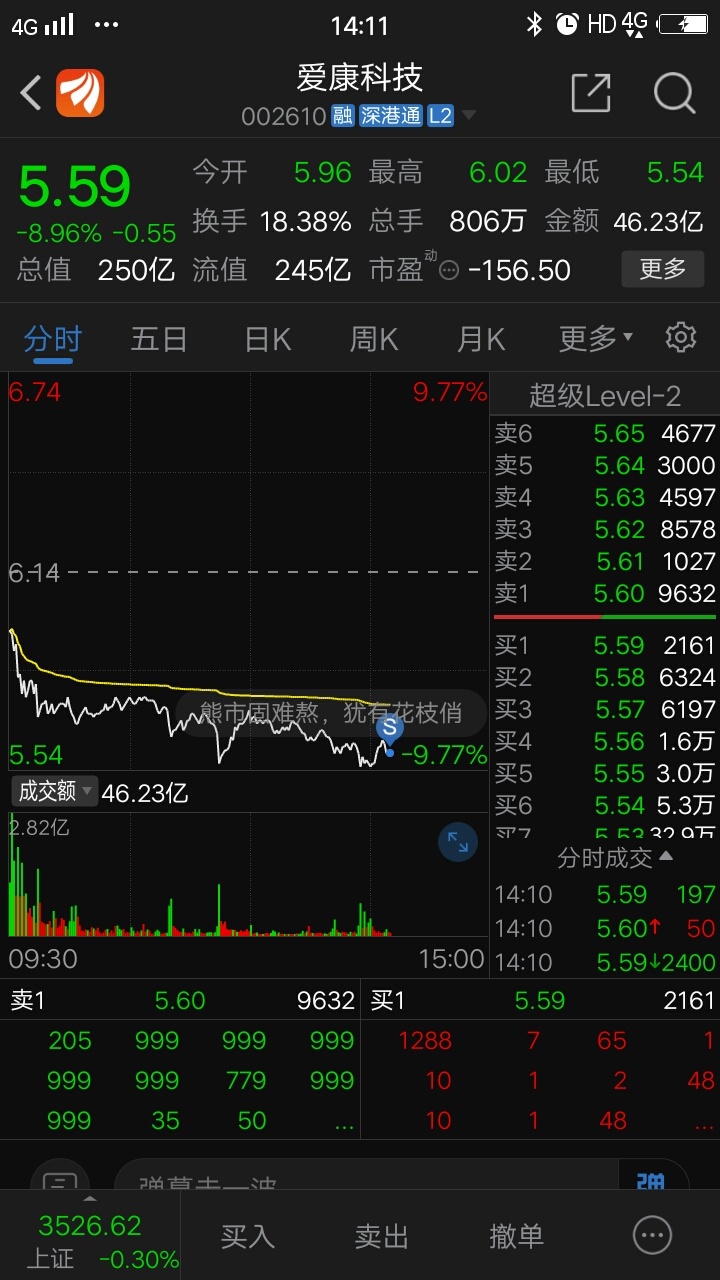Tap the 买入 button
The width and height of the screenshot is (720, 1280).
point(247,1236)
